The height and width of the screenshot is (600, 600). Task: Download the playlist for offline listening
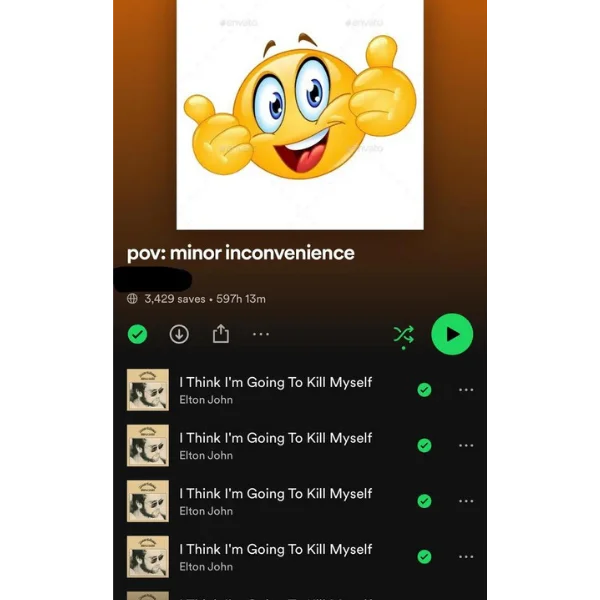click(179, 334)
